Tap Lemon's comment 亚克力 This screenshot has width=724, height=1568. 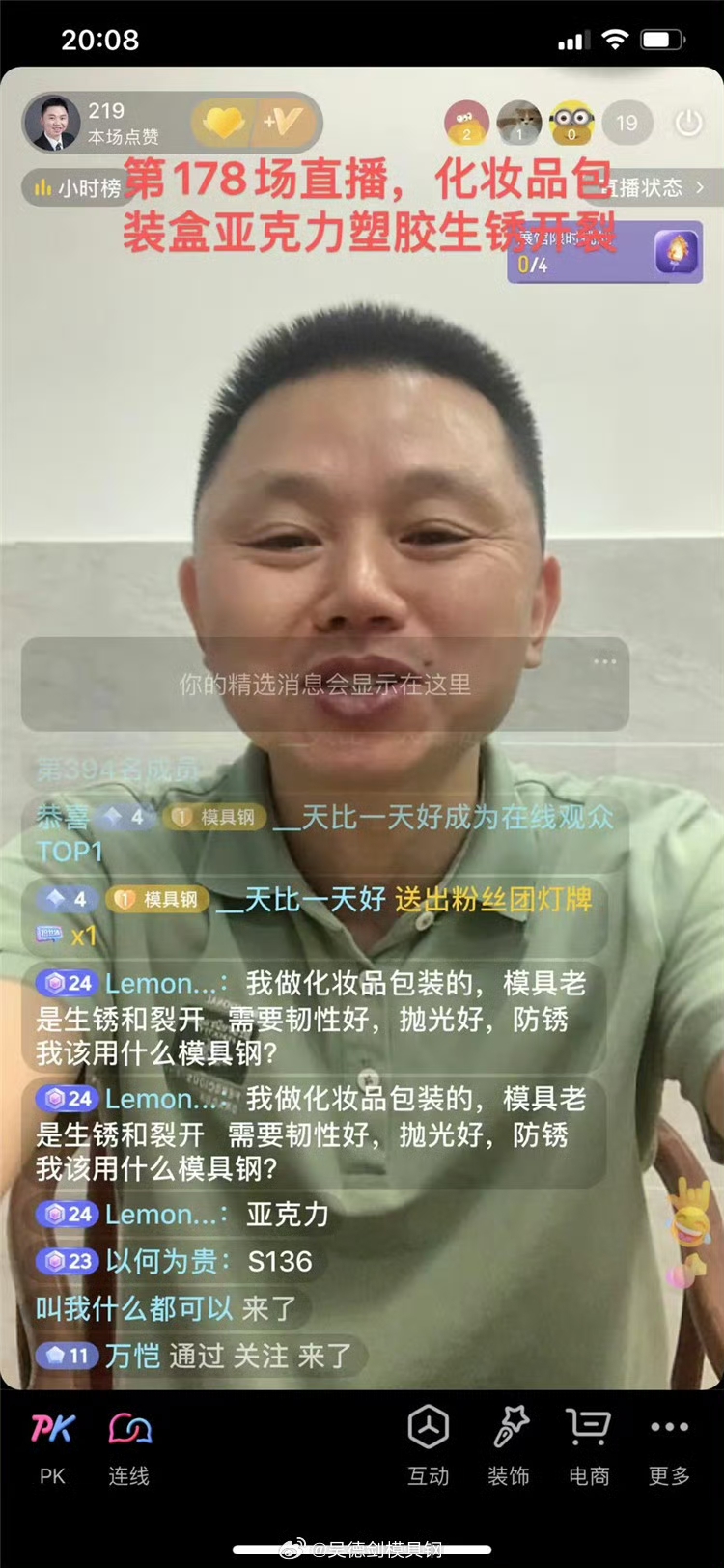pos(287,1215)
